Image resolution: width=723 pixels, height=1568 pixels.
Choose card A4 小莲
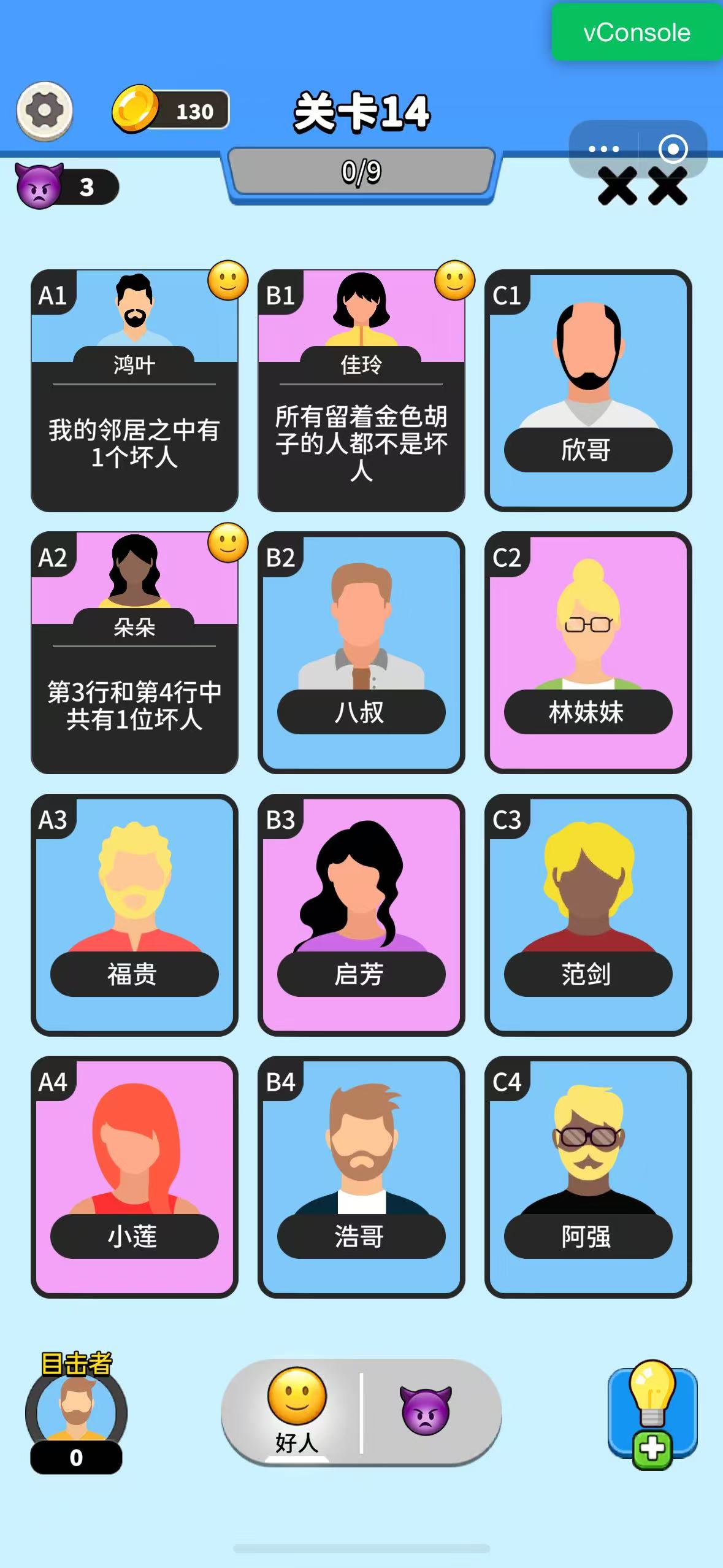pyautogui.click(x=134, y=1177)
